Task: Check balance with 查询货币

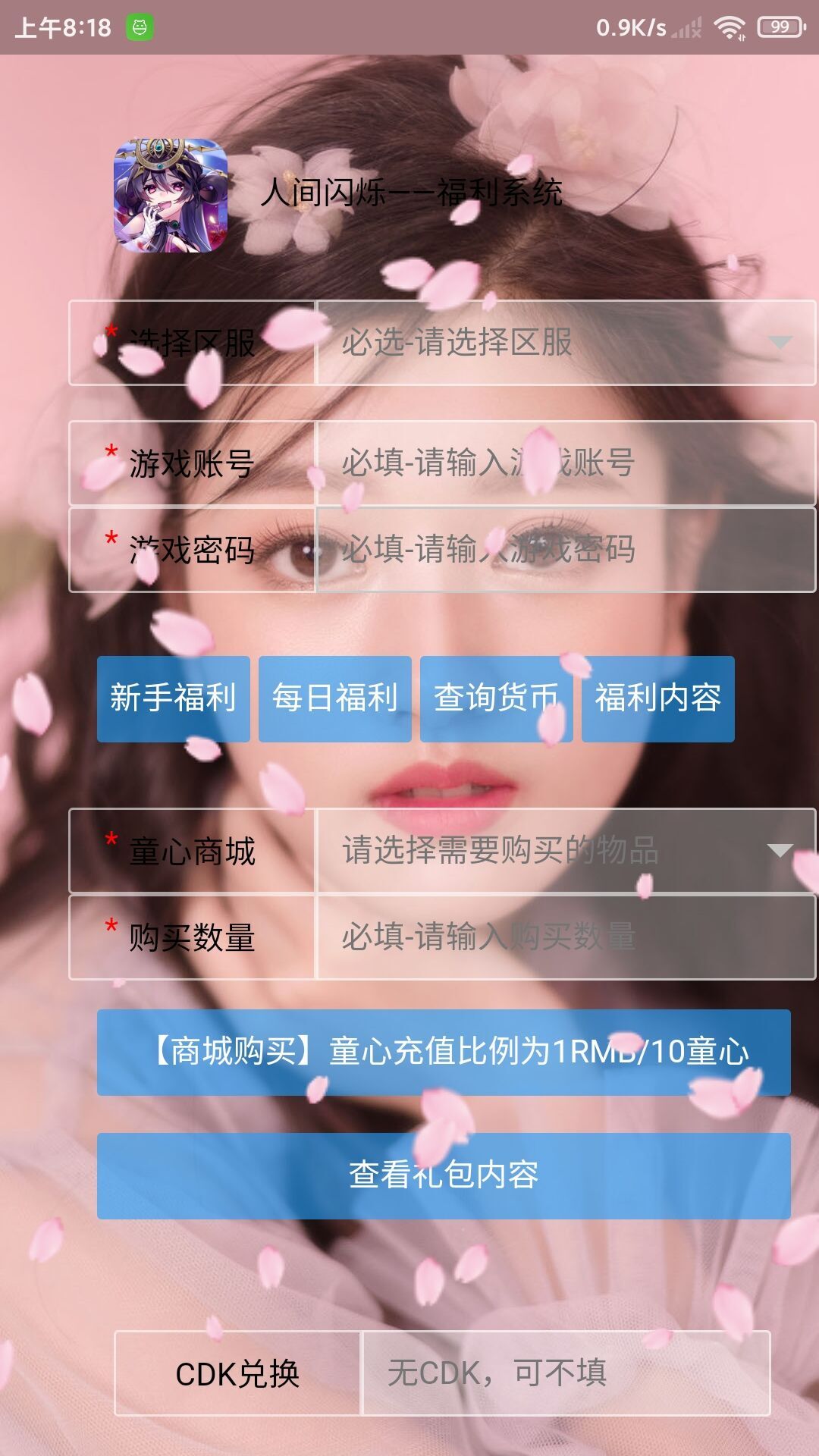Action: pyautogui.click(x=496, y=698)
